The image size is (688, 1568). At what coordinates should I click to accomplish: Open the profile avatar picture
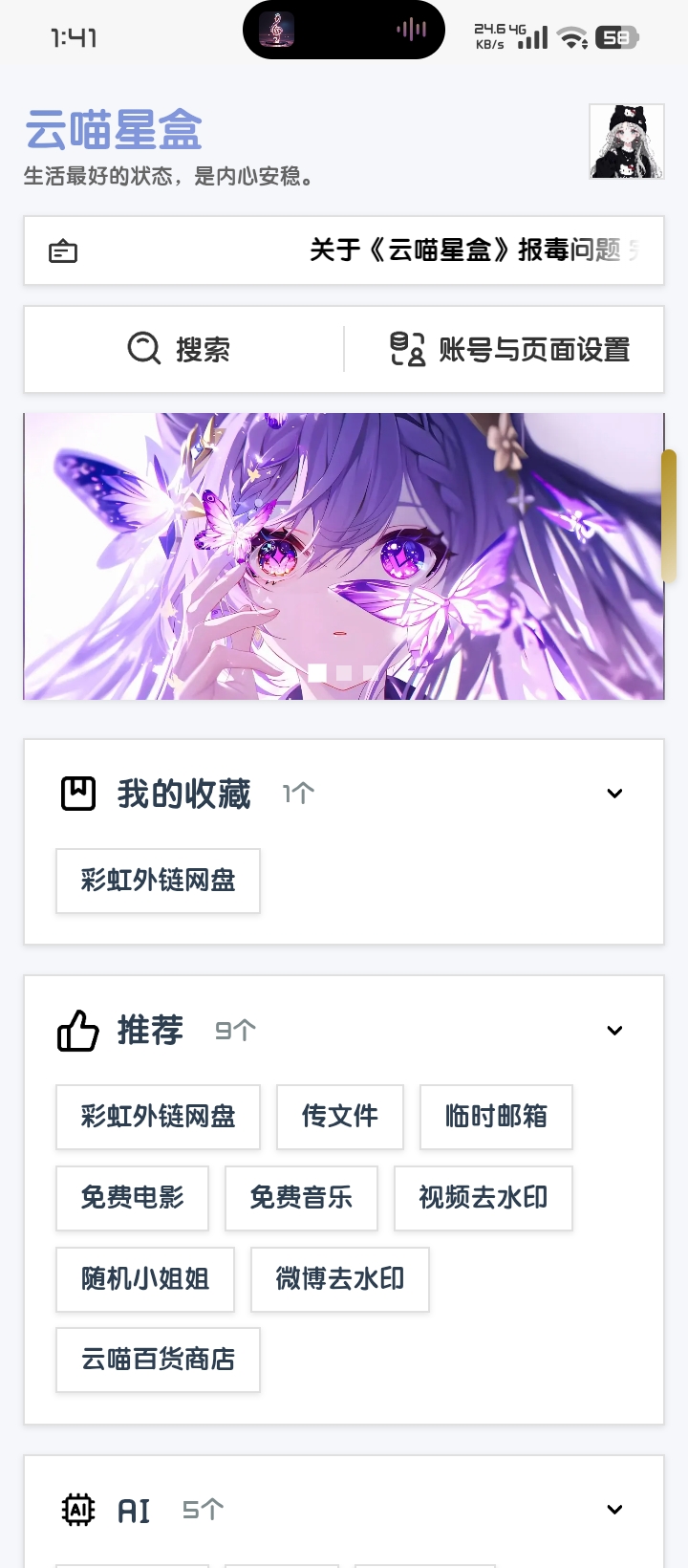point(627,142)
